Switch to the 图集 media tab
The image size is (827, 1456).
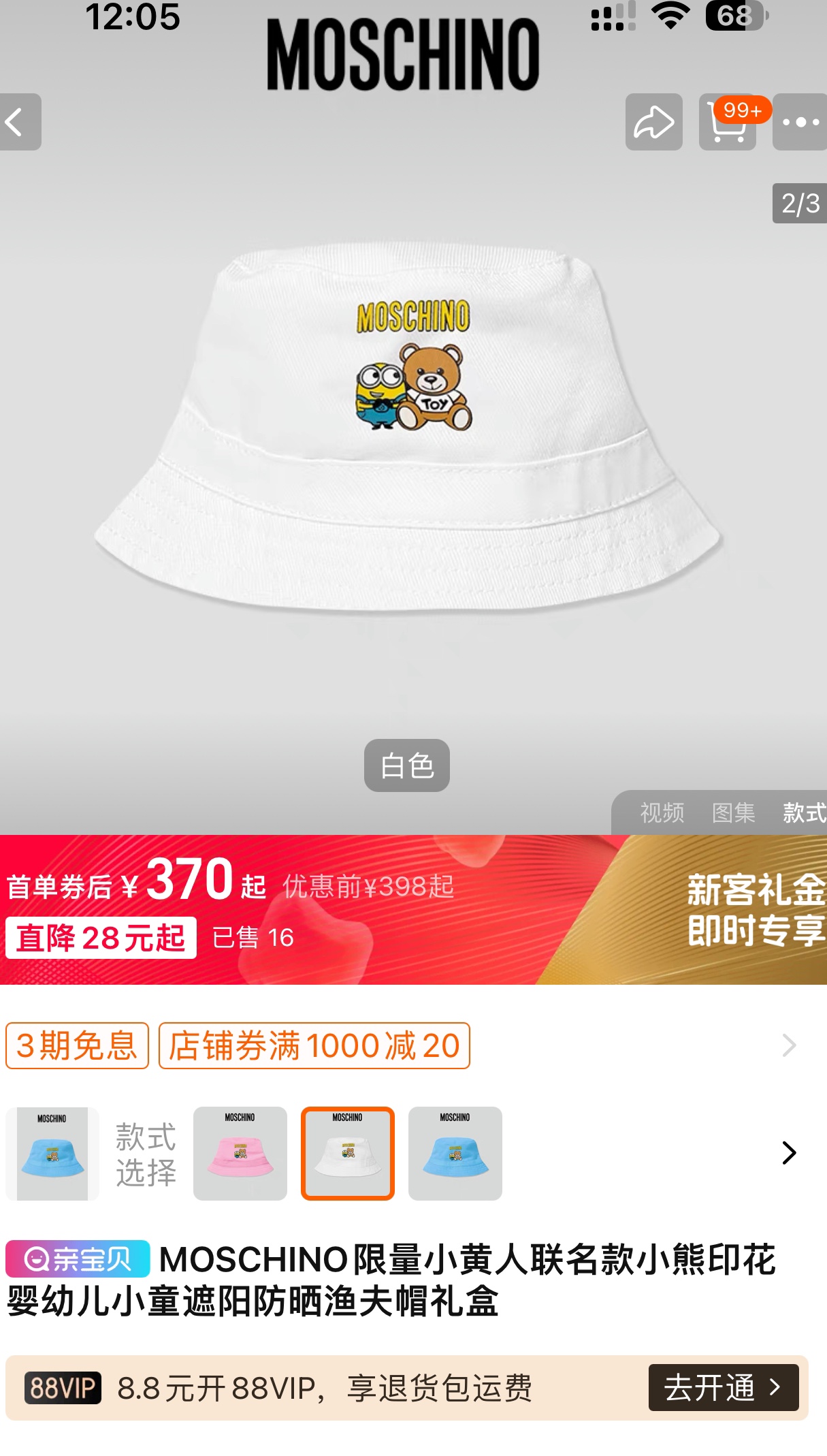click(x=733, y=812)
